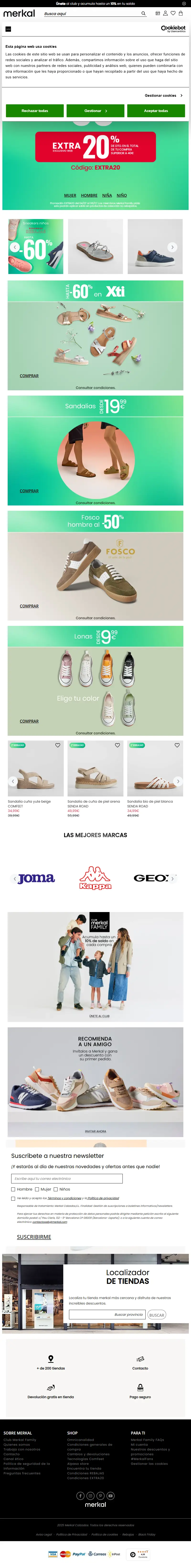Tap the Busca aquí search field
Image resolution: width=191 pixels, height=1568 pixels.
click(91, 13)
